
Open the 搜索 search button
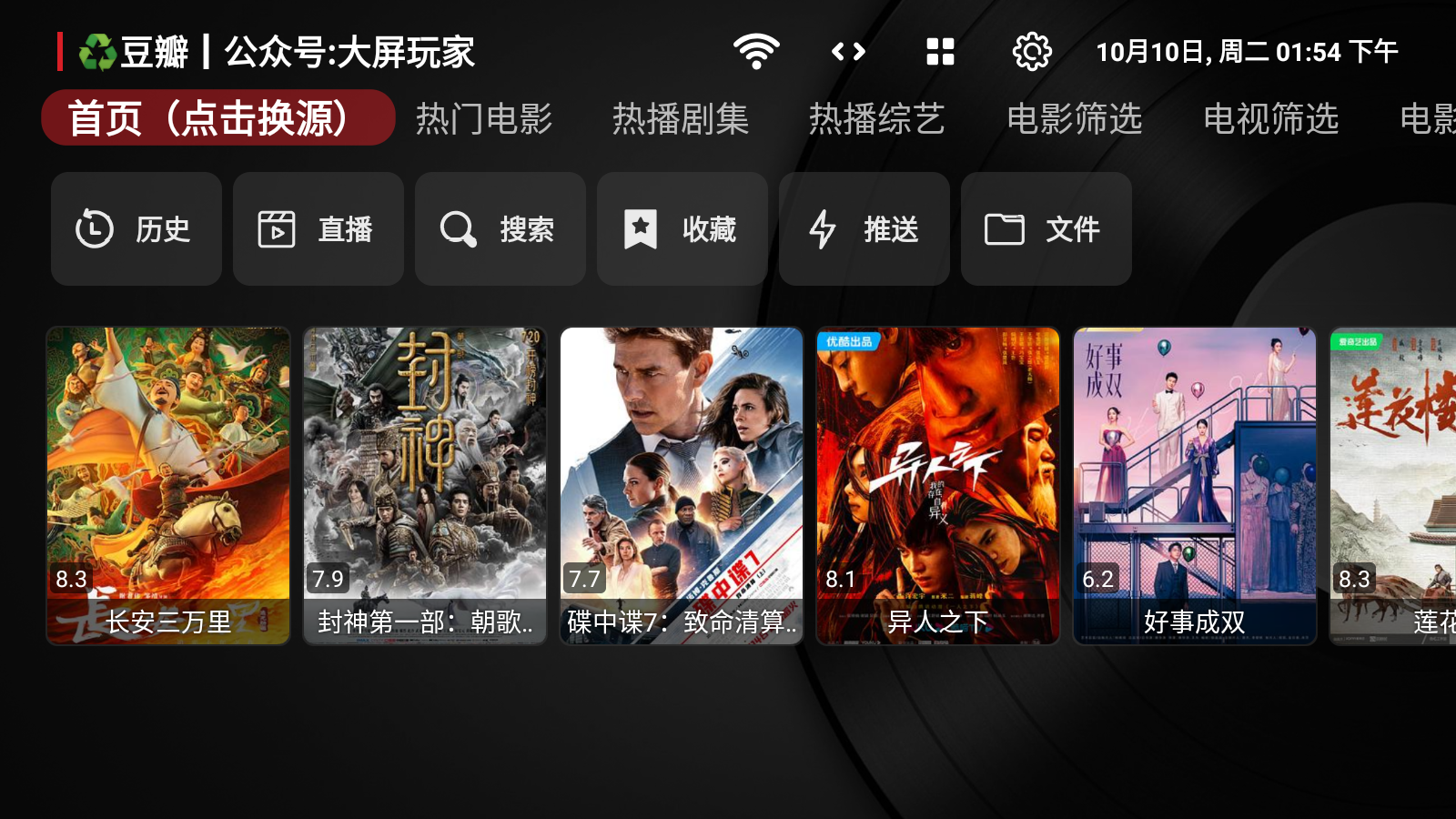tap(500, 229)
